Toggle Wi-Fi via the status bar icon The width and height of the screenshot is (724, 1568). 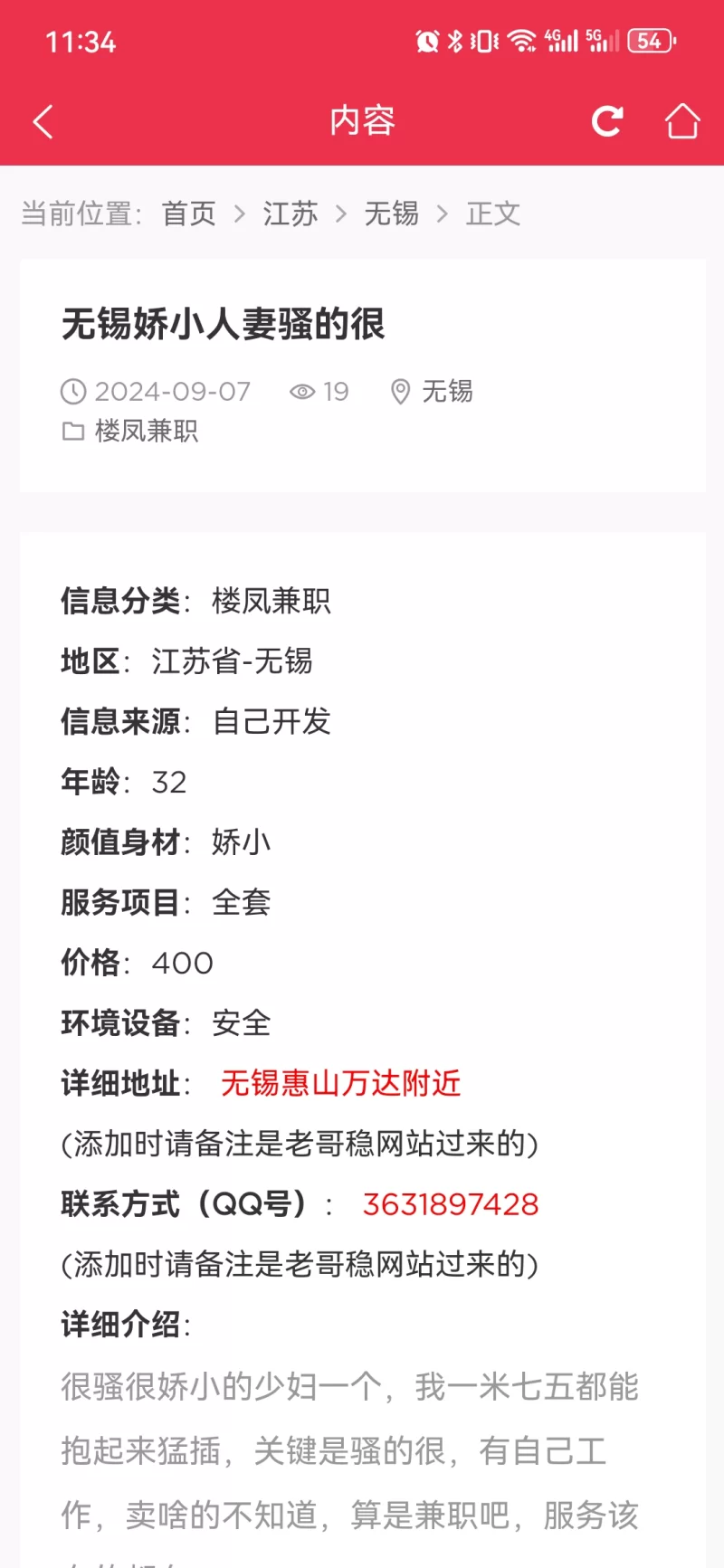pos(521,40)
